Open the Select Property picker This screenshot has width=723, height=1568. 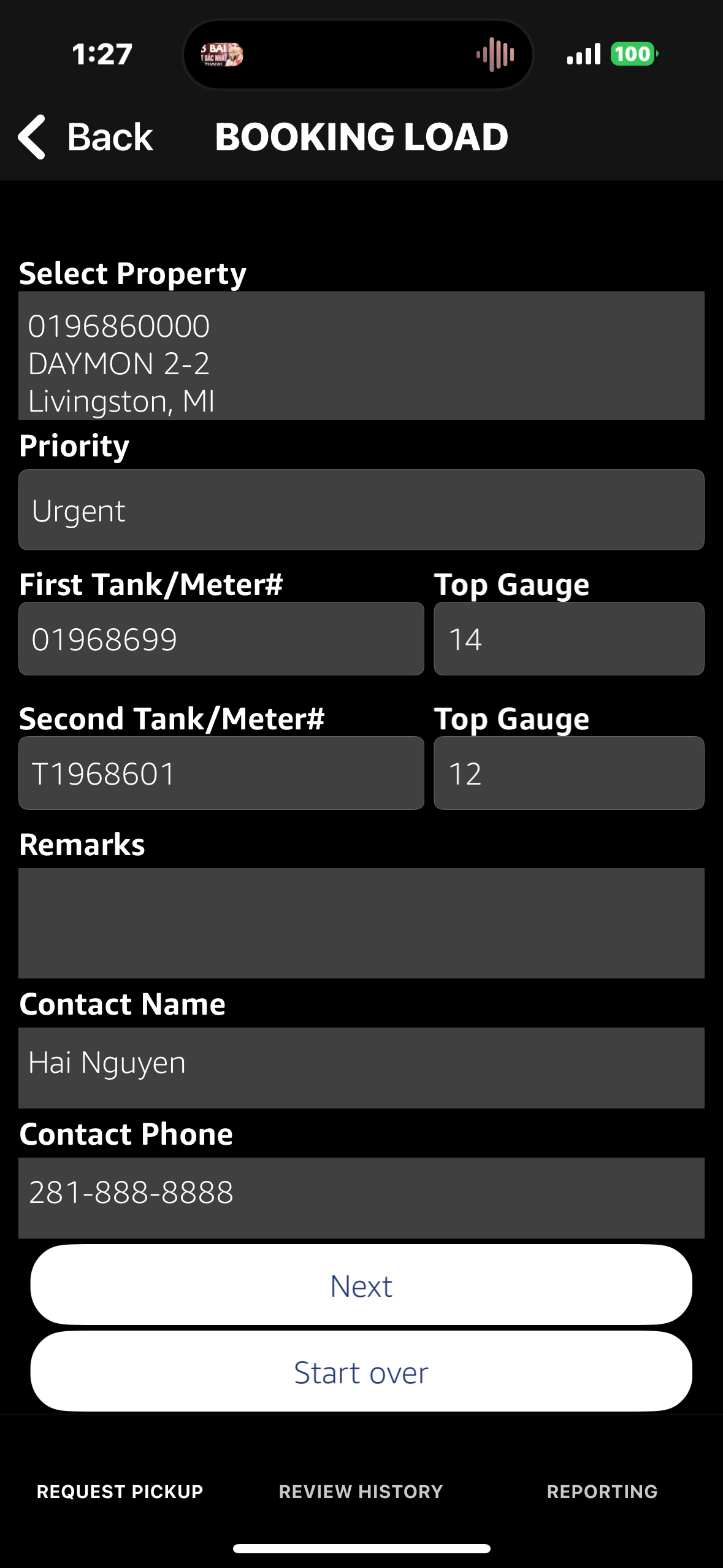pos(361,356)
